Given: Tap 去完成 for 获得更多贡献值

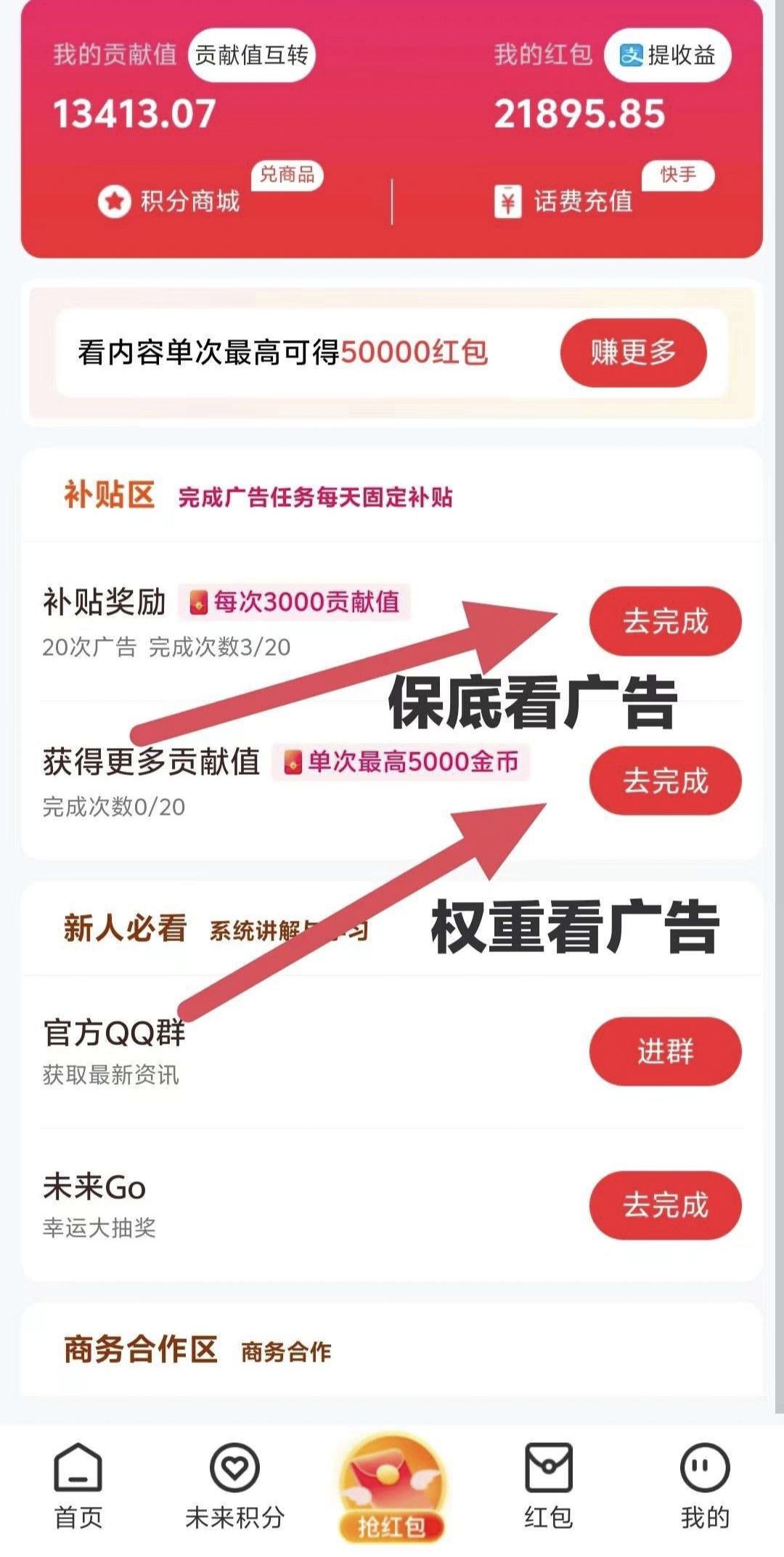Looking at the screenshot, I should point(665,781).
